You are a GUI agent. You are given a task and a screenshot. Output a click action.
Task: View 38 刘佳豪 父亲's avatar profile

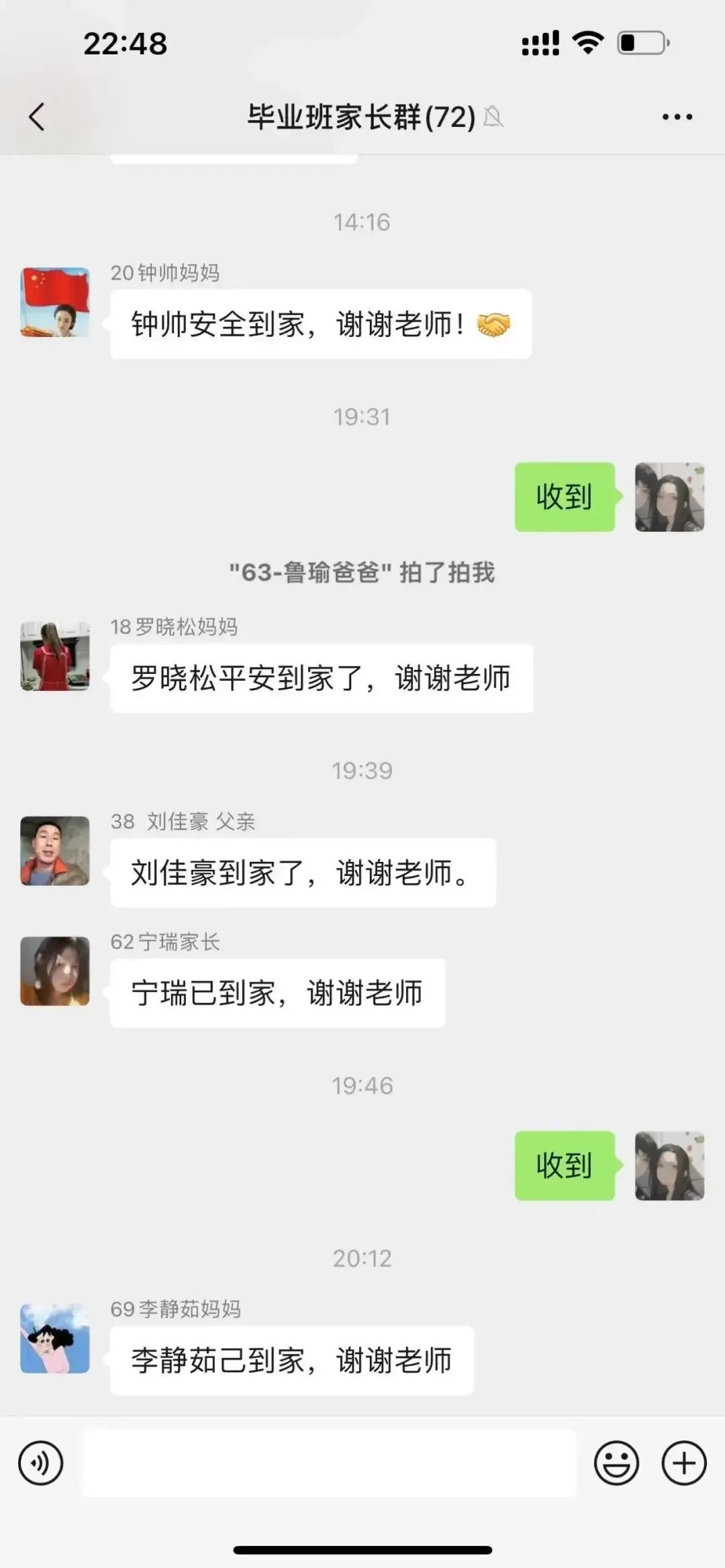[55, 850]
